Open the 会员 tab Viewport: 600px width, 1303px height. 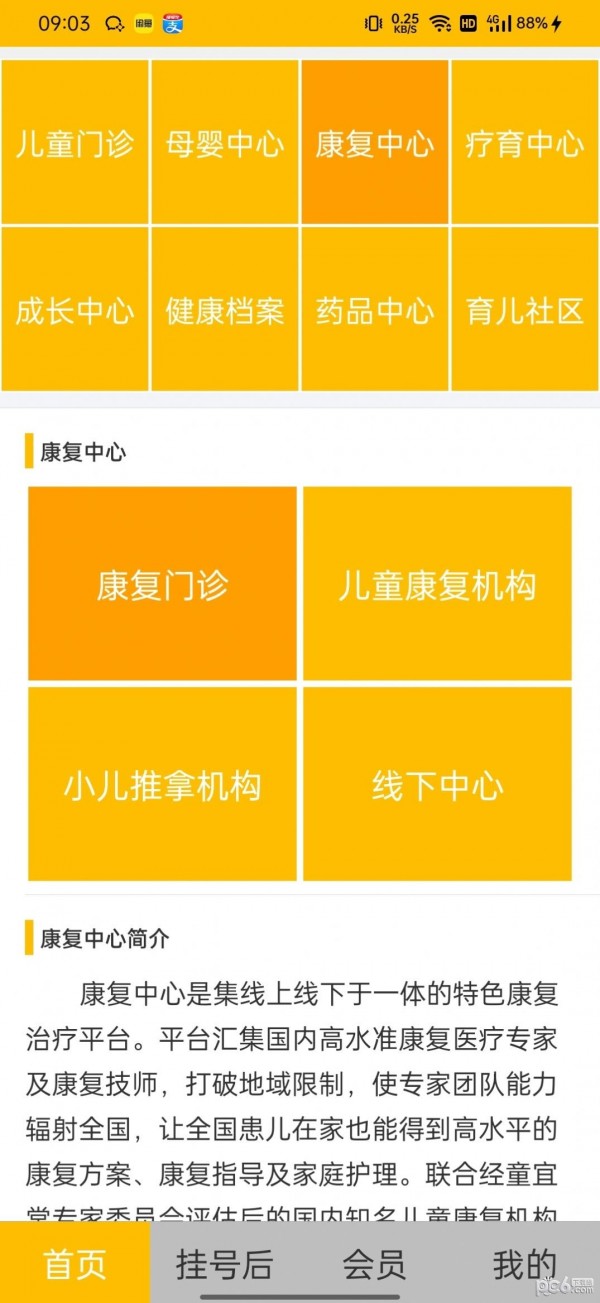click(x=374, y=1264)
